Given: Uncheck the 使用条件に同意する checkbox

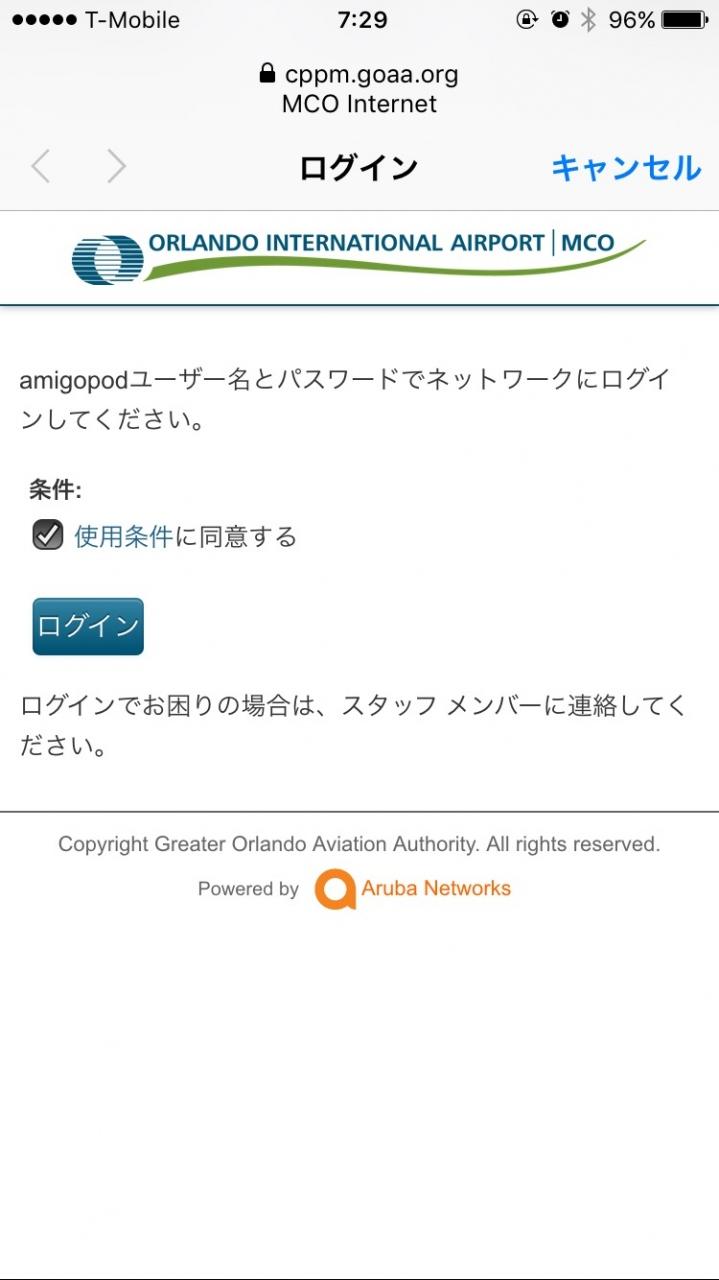Looking at the screenshot, I should click(47, 535).
